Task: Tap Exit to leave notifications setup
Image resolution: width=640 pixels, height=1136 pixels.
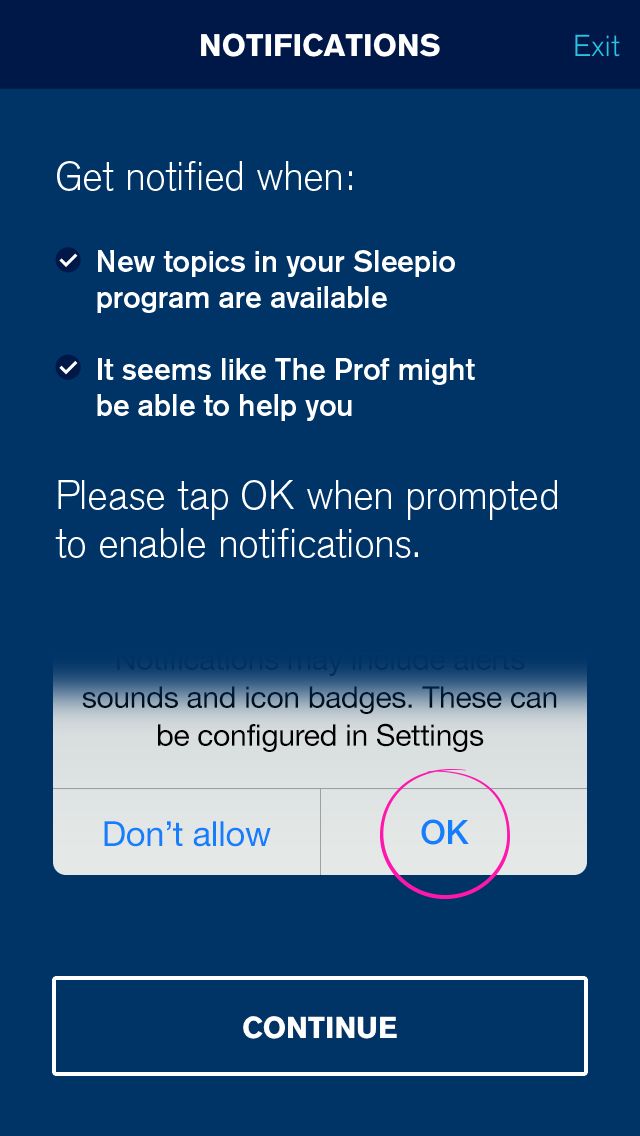Action: (596, 46)
